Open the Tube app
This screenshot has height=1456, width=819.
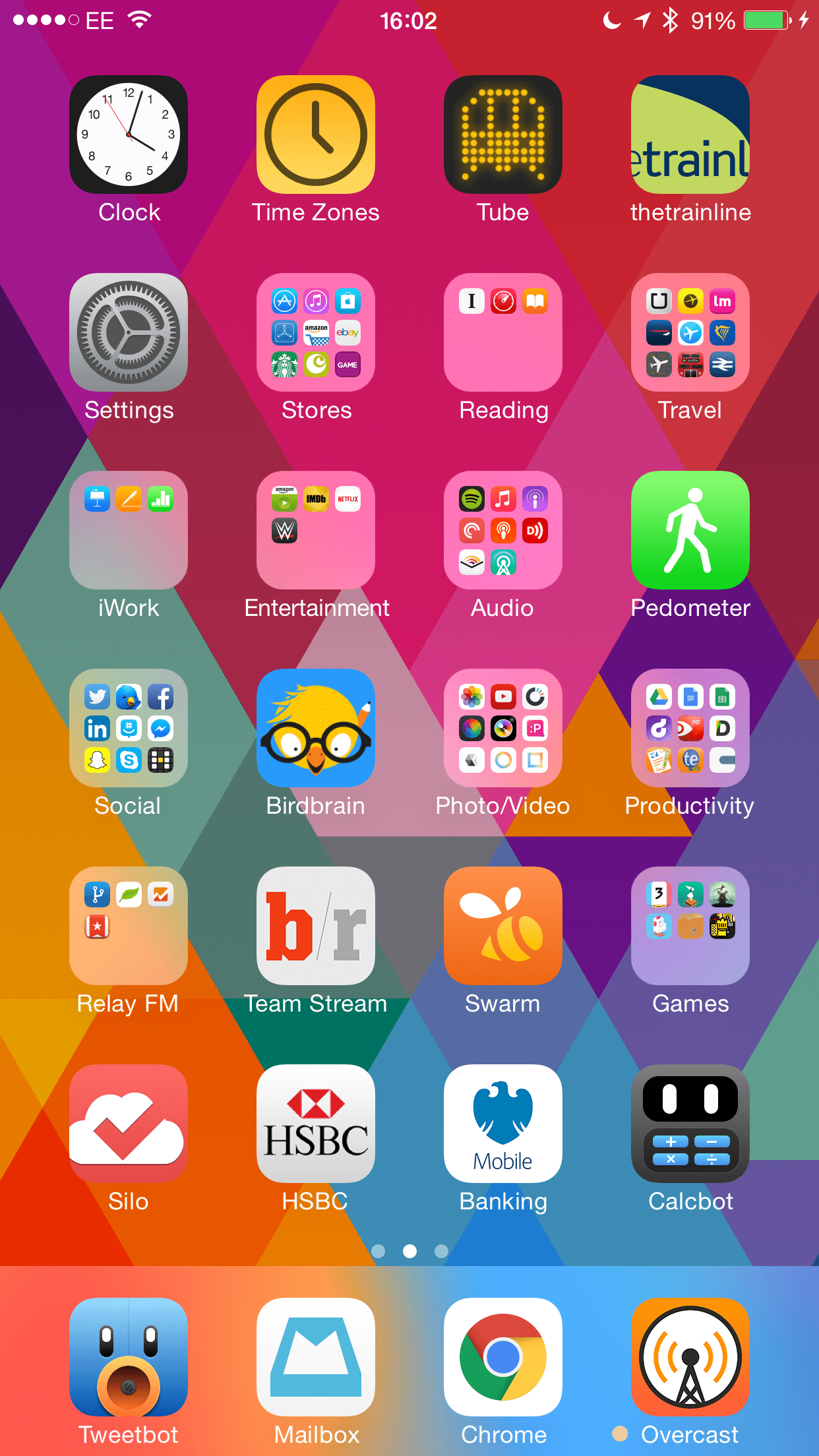[x=503, y=135]
